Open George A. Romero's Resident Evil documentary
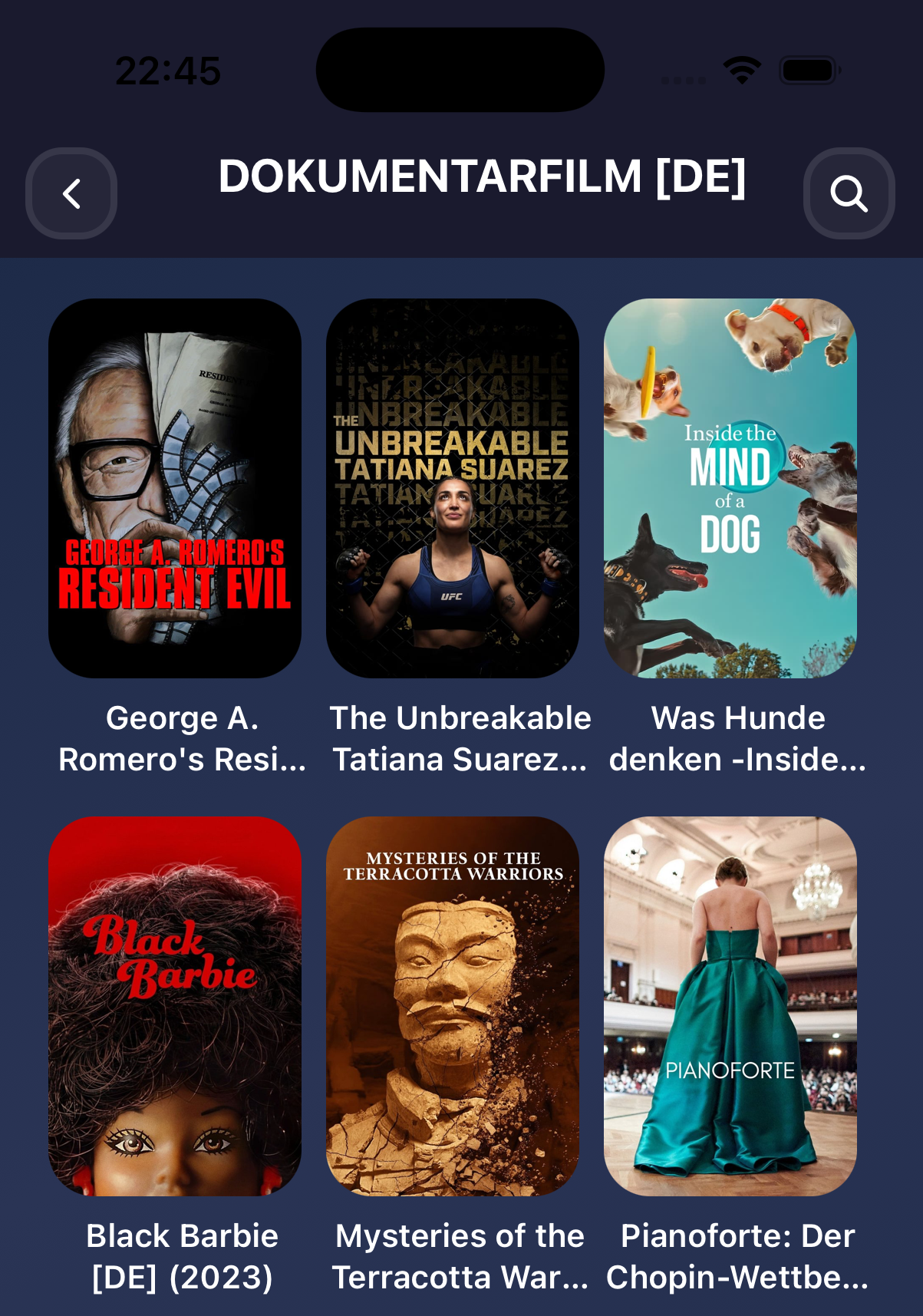923x1316 pixels. point(175,488)
